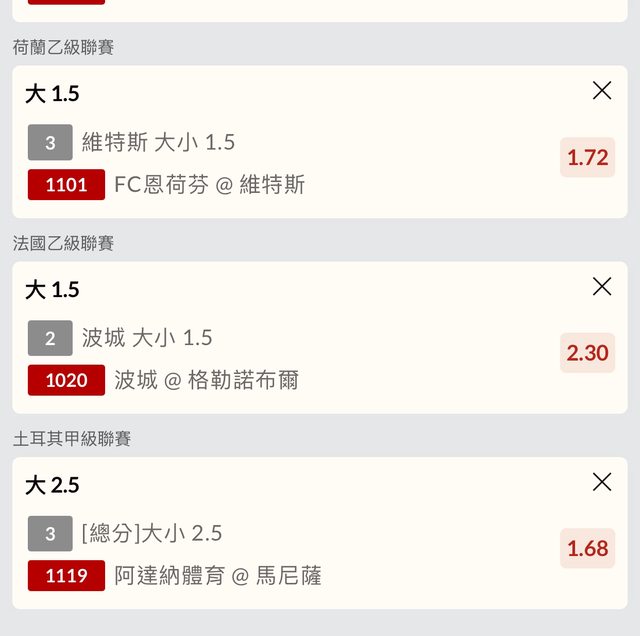640x636 pixels.
Task: Remove the FC恩荷芬 @ 維特斯 selection
Action: click(x=602, y=91)
